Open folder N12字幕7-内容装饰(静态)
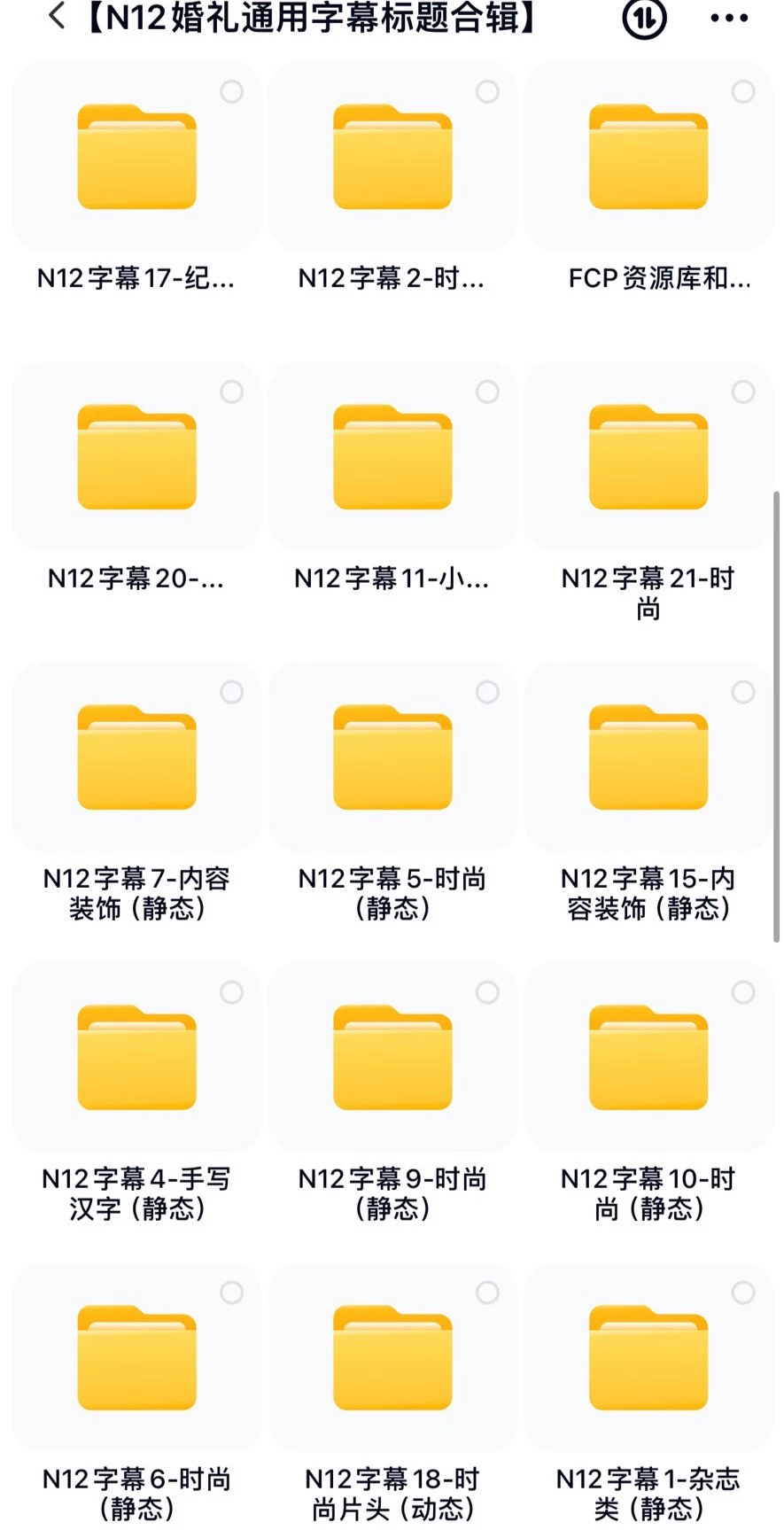The width and height of the screenshot is (784, 1530). click(x=136, y=758)
